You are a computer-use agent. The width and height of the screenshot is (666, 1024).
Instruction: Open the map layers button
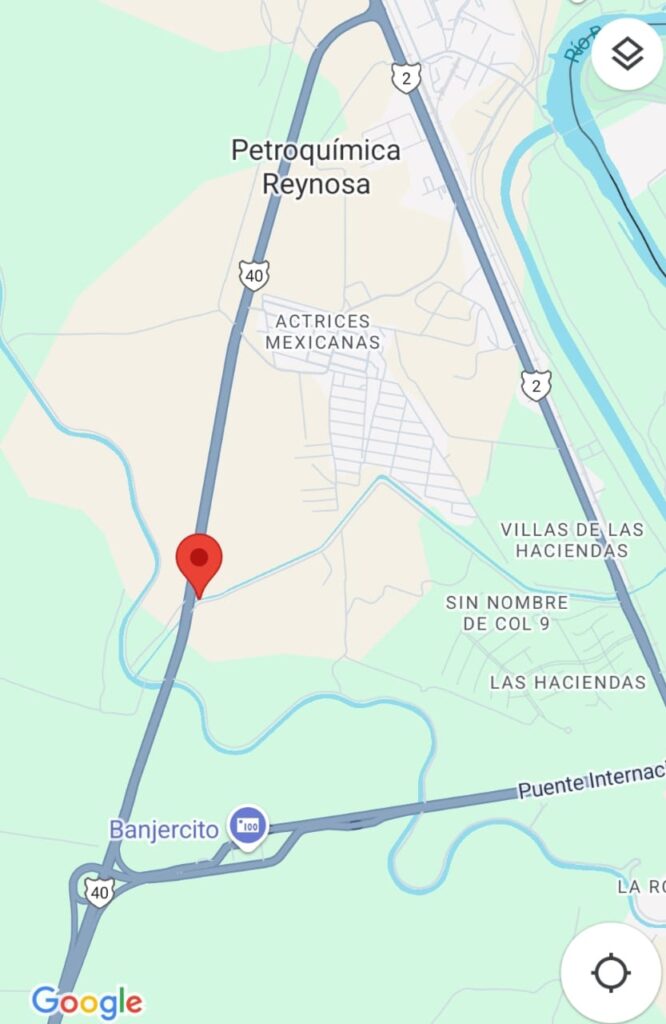[x=627, y=54]
